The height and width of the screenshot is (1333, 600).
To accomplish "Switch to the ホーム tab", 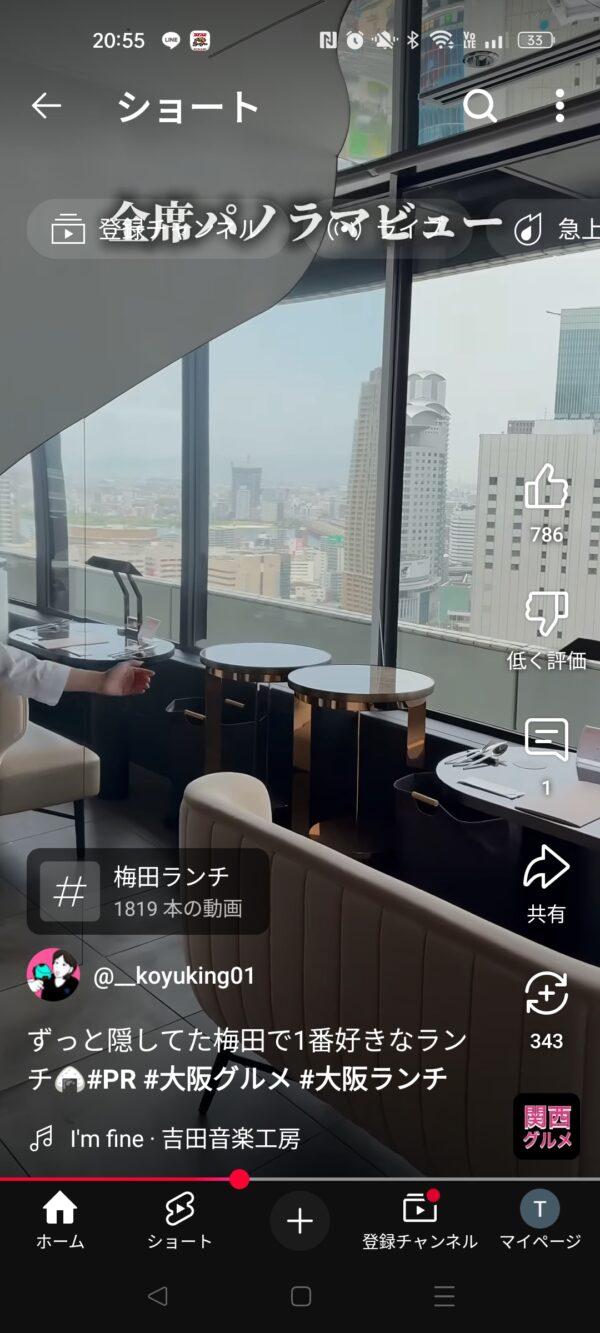I will 60,1221.
